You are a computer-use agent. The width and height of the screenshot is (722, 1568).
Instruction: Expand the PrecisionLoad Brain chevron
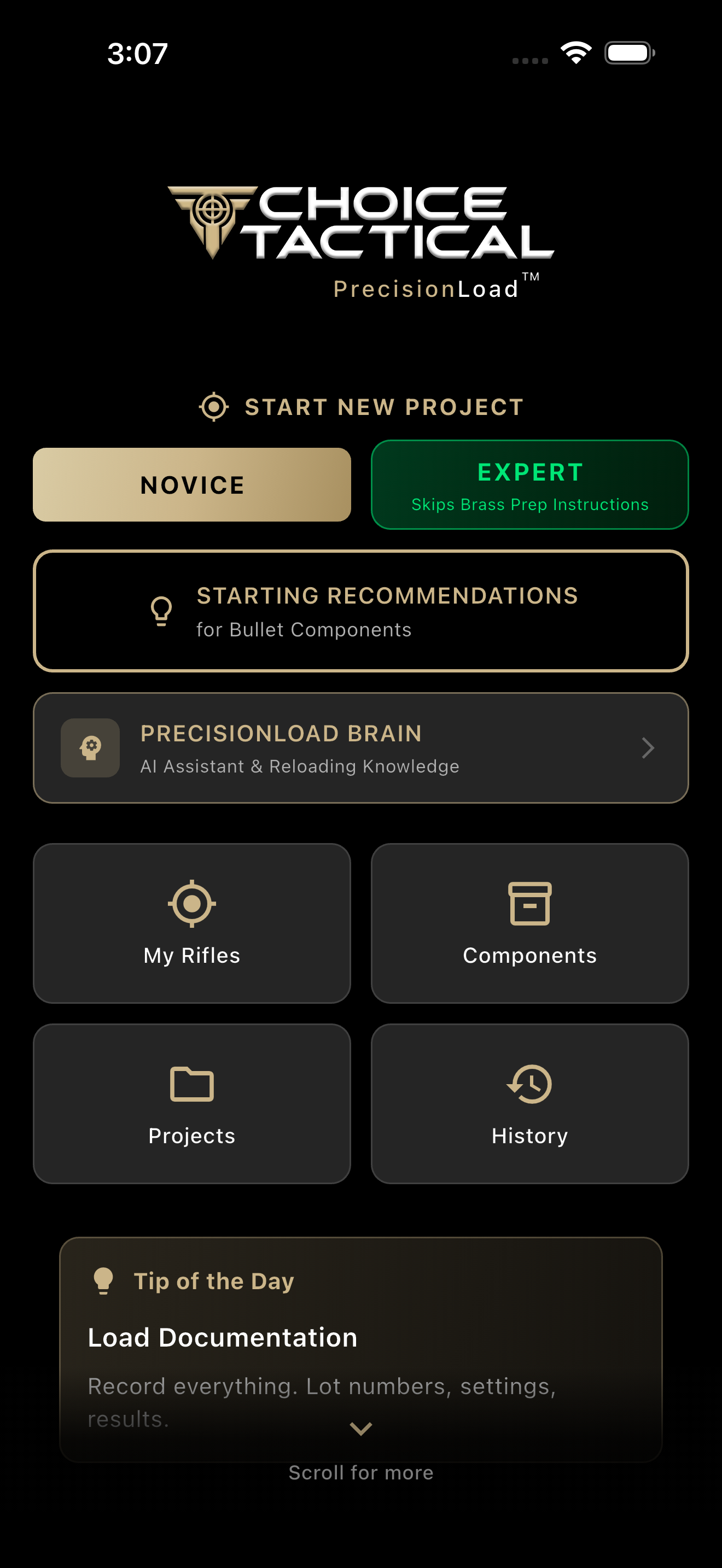[648, 747]
